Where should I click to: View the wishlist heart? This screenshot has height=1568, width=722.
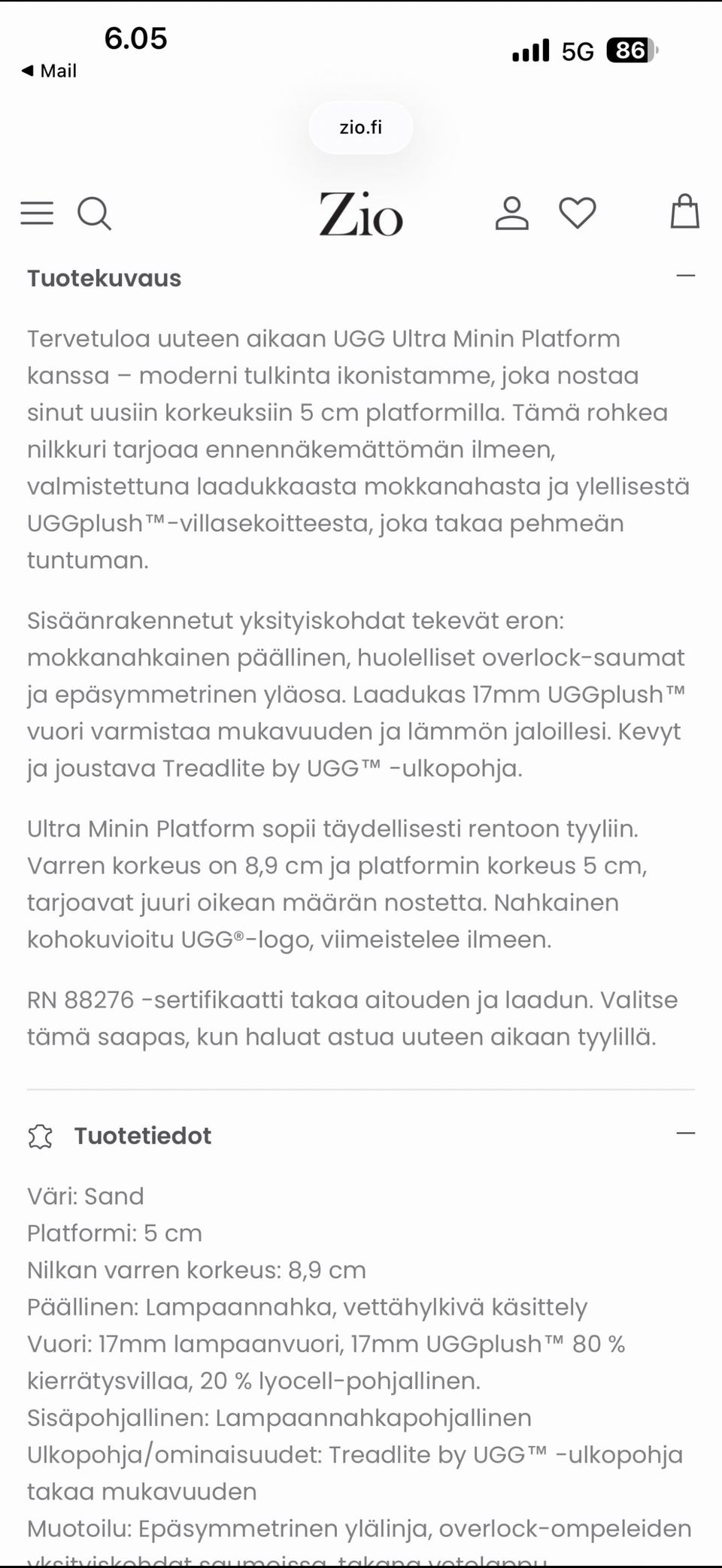pyautogui.click(x=578, y=213)
